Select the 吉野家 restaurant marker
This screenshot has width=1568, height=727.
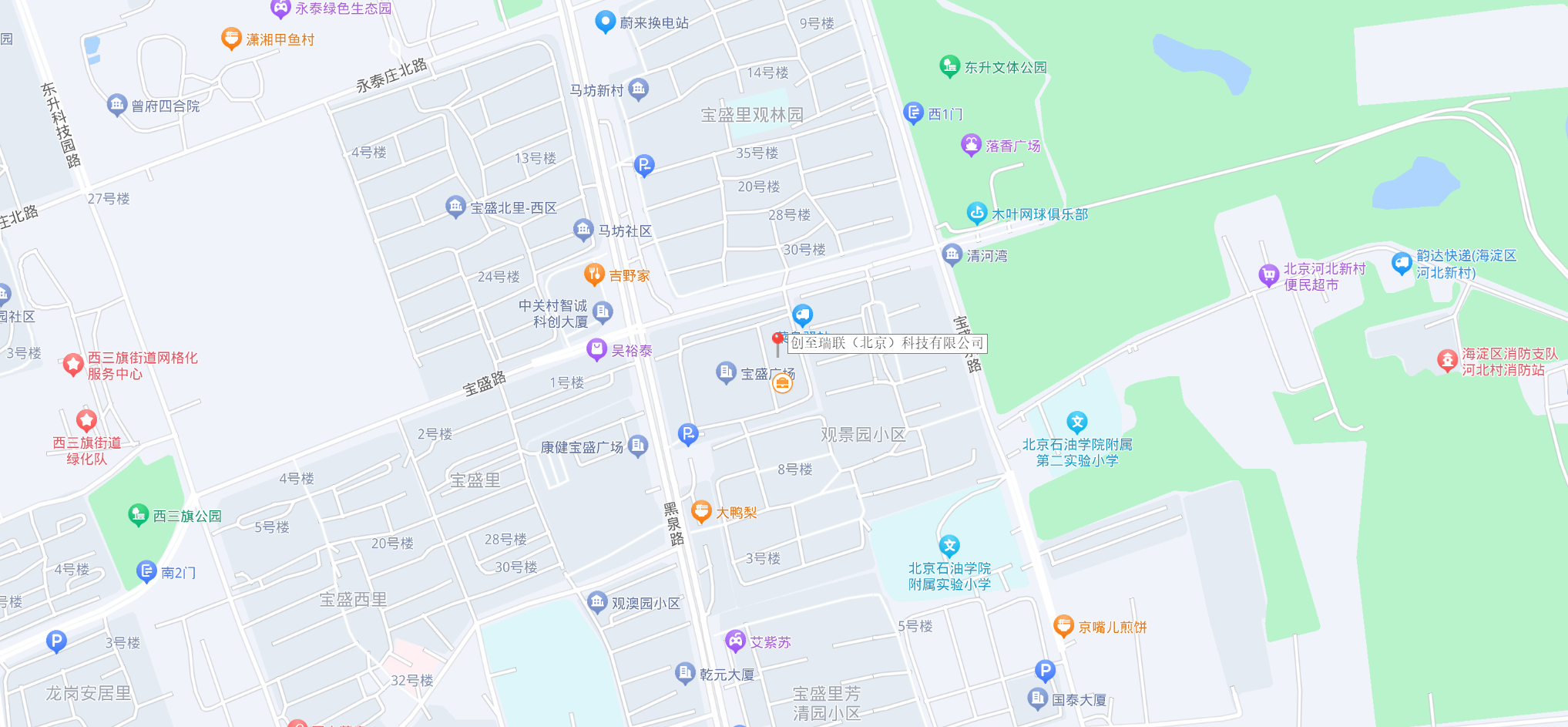coord(593,274)
